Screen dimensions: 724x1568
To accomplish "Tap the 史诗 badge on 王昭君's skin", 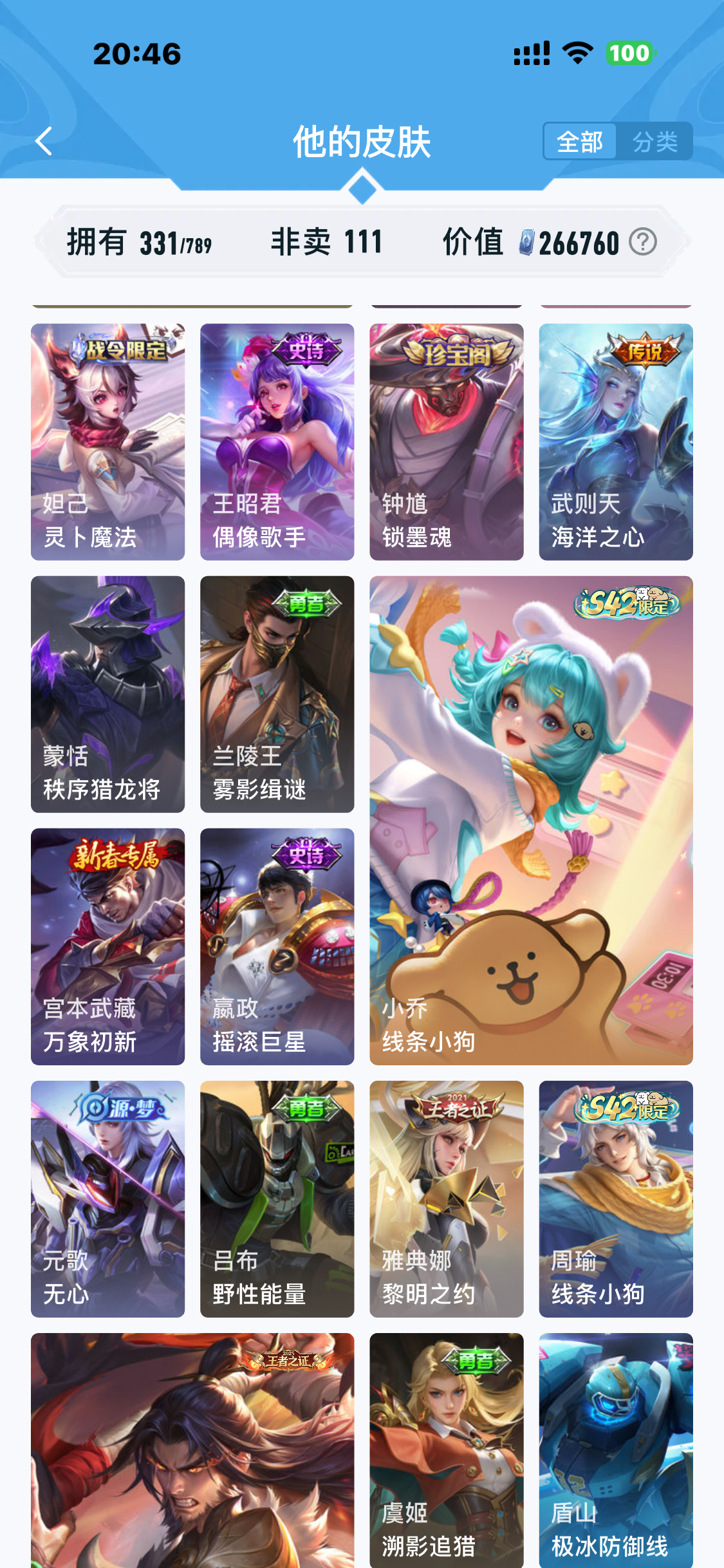I will (x=307, y=348).
